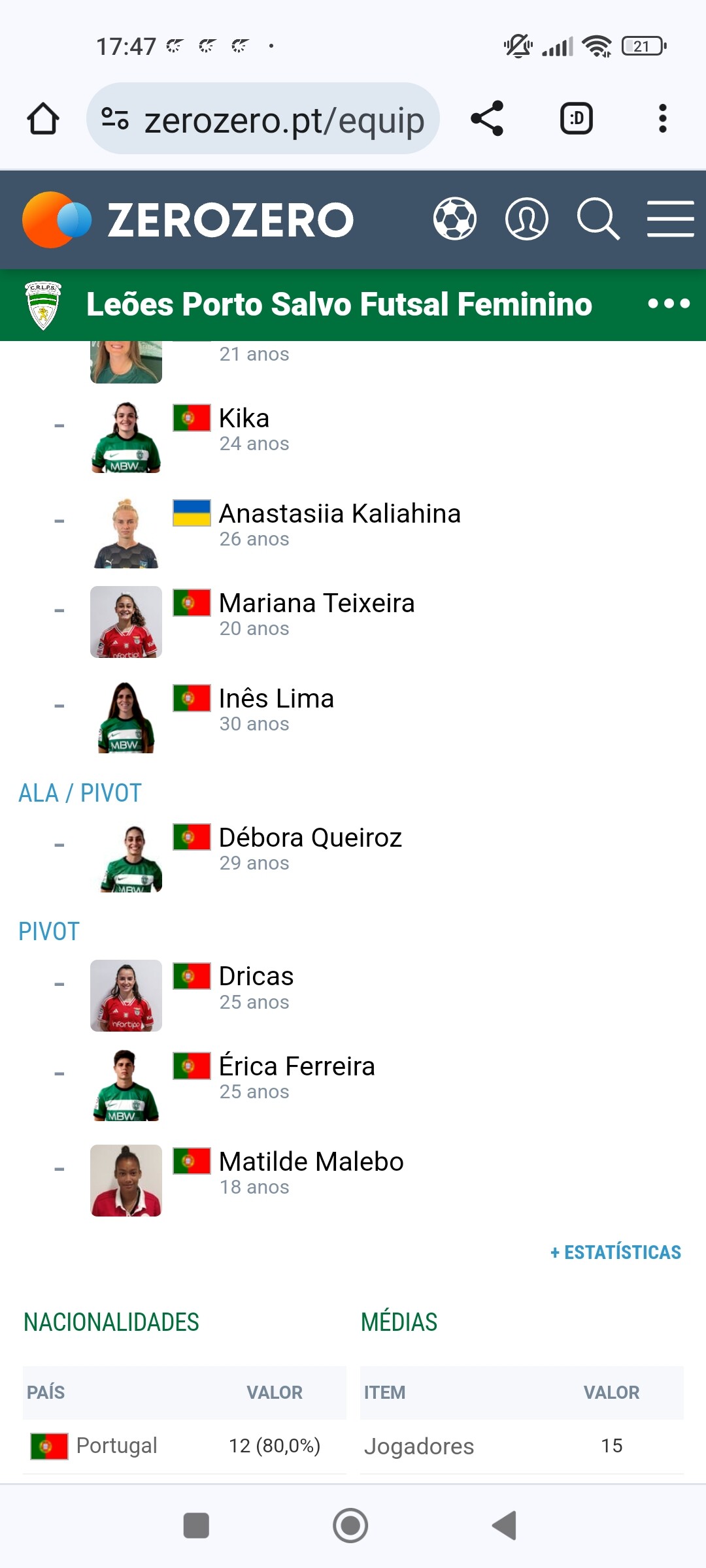Open the + Estatísticas link
706x1568 pixels.
616,1252
